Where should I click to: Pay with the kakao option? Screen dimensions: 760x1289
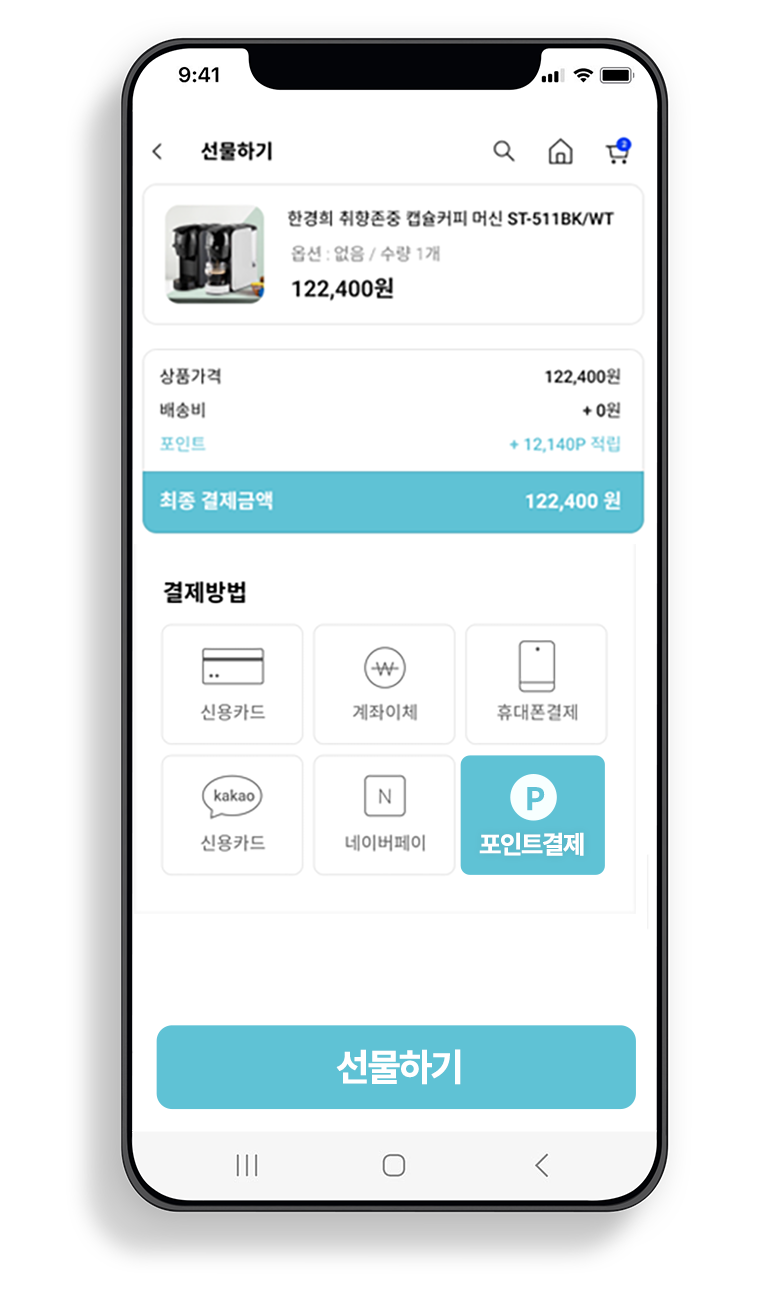[x=232, y=815]
